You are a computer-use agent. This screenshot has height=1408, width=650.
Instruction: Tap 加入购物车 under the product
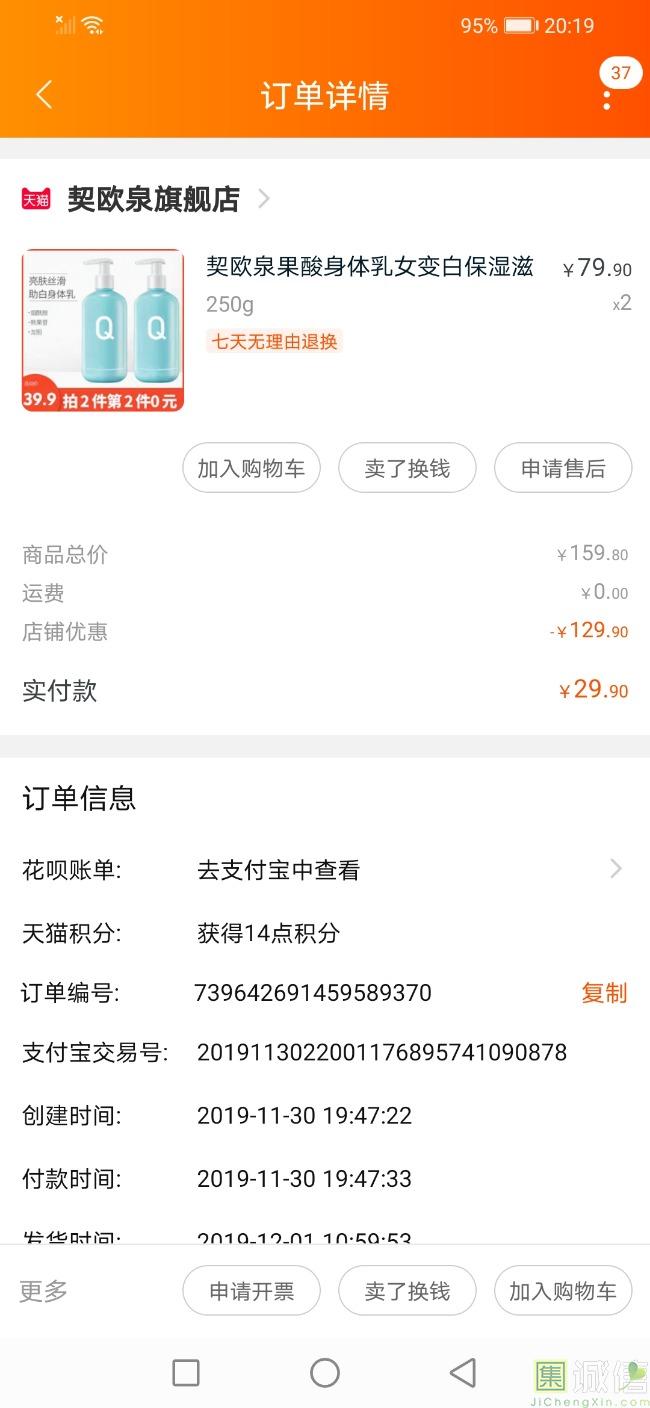pos(251,468)
